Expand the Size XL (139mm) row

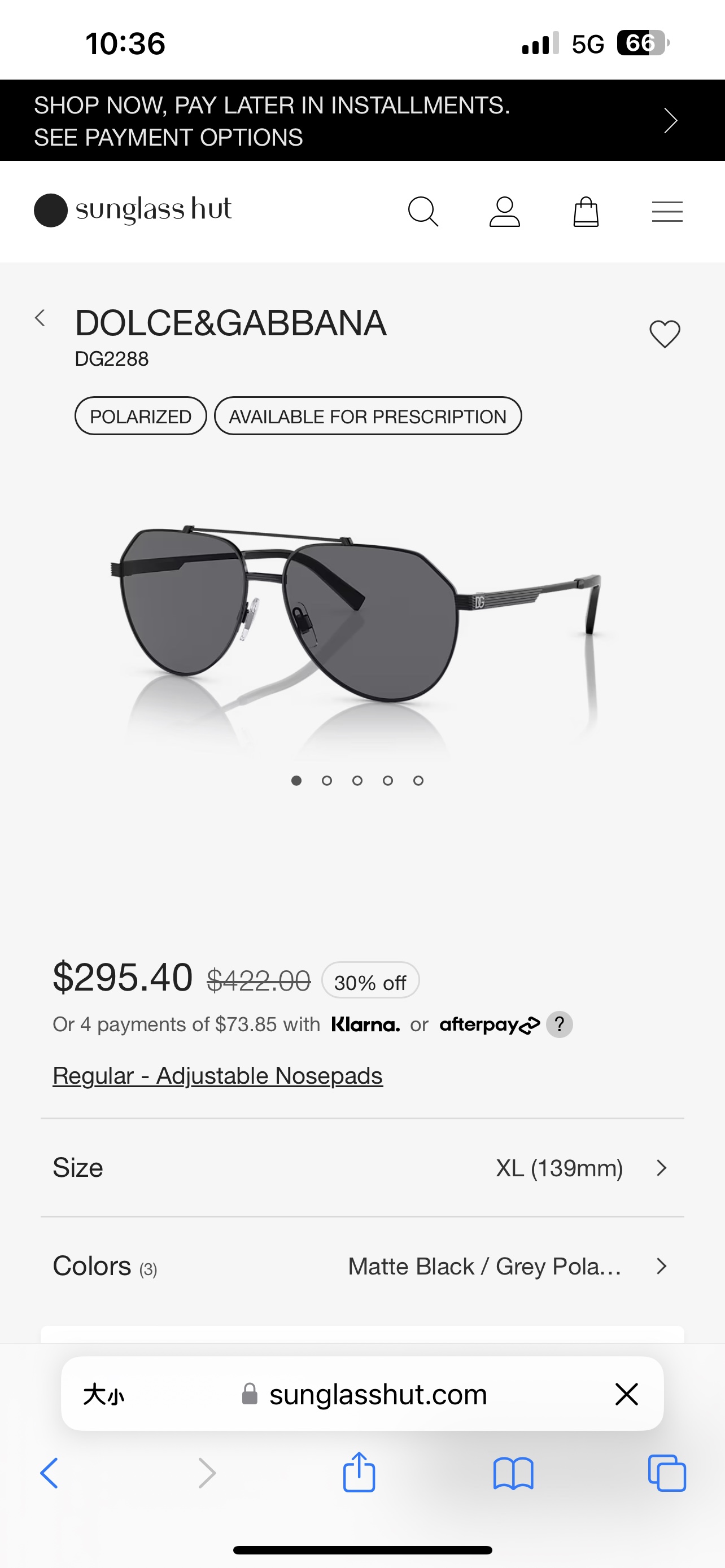[x=362, y=1168]
